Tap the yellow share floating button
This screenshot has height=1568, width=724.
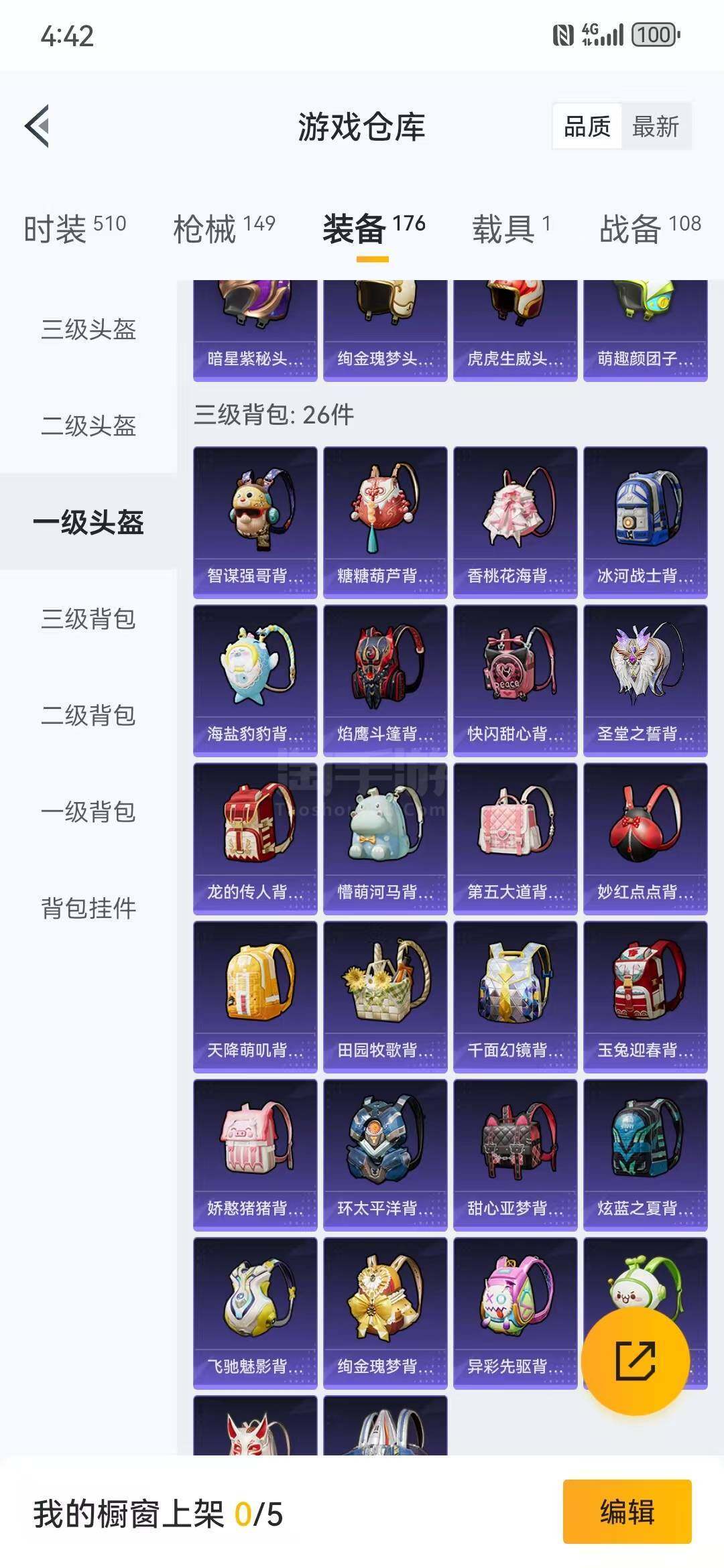pyautogui.click(x=635, y=1361)
